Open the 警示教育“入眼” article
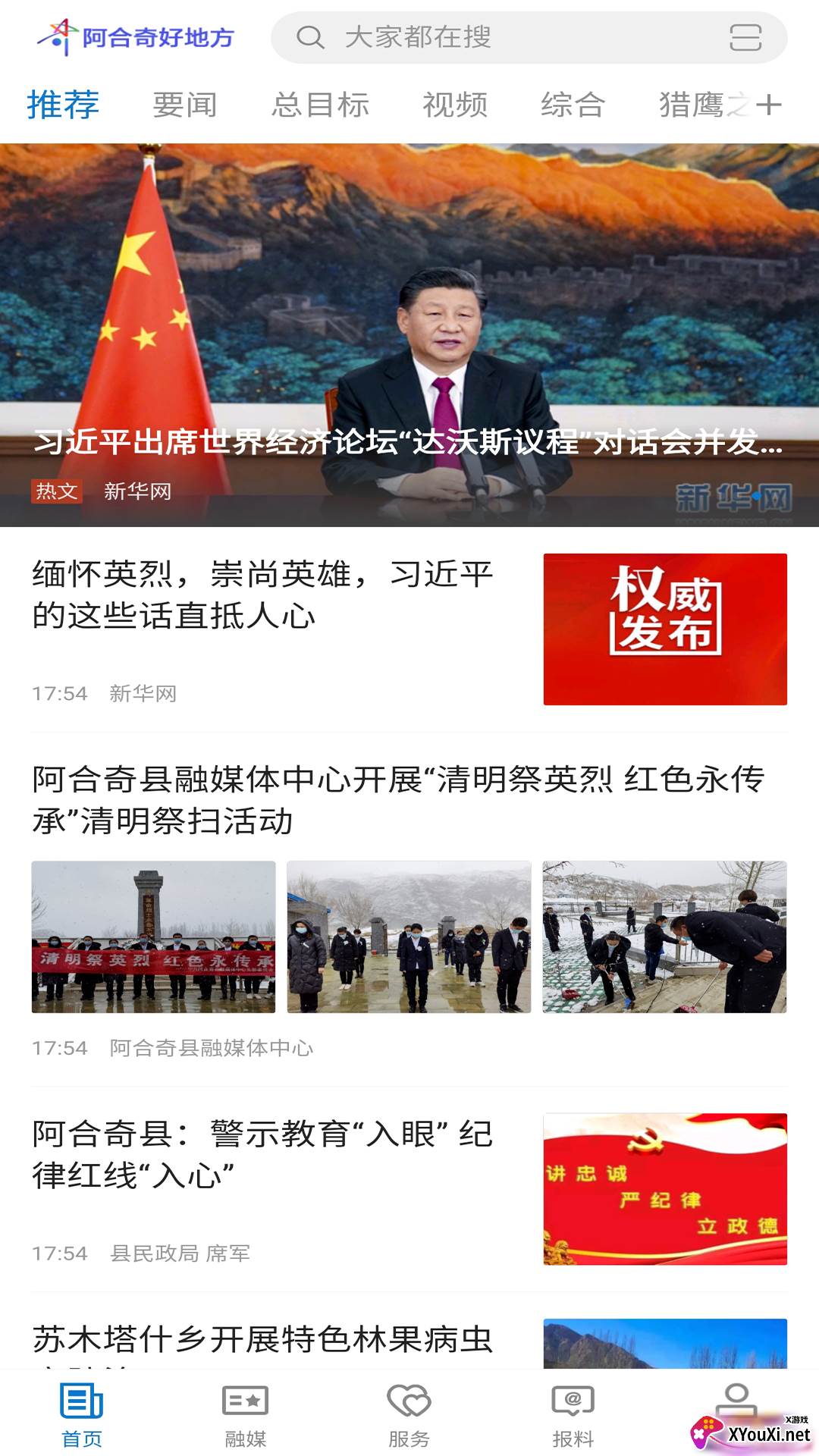This screenshot has width=819, height=1456. pyautogui.click(x=262, y=1155)
